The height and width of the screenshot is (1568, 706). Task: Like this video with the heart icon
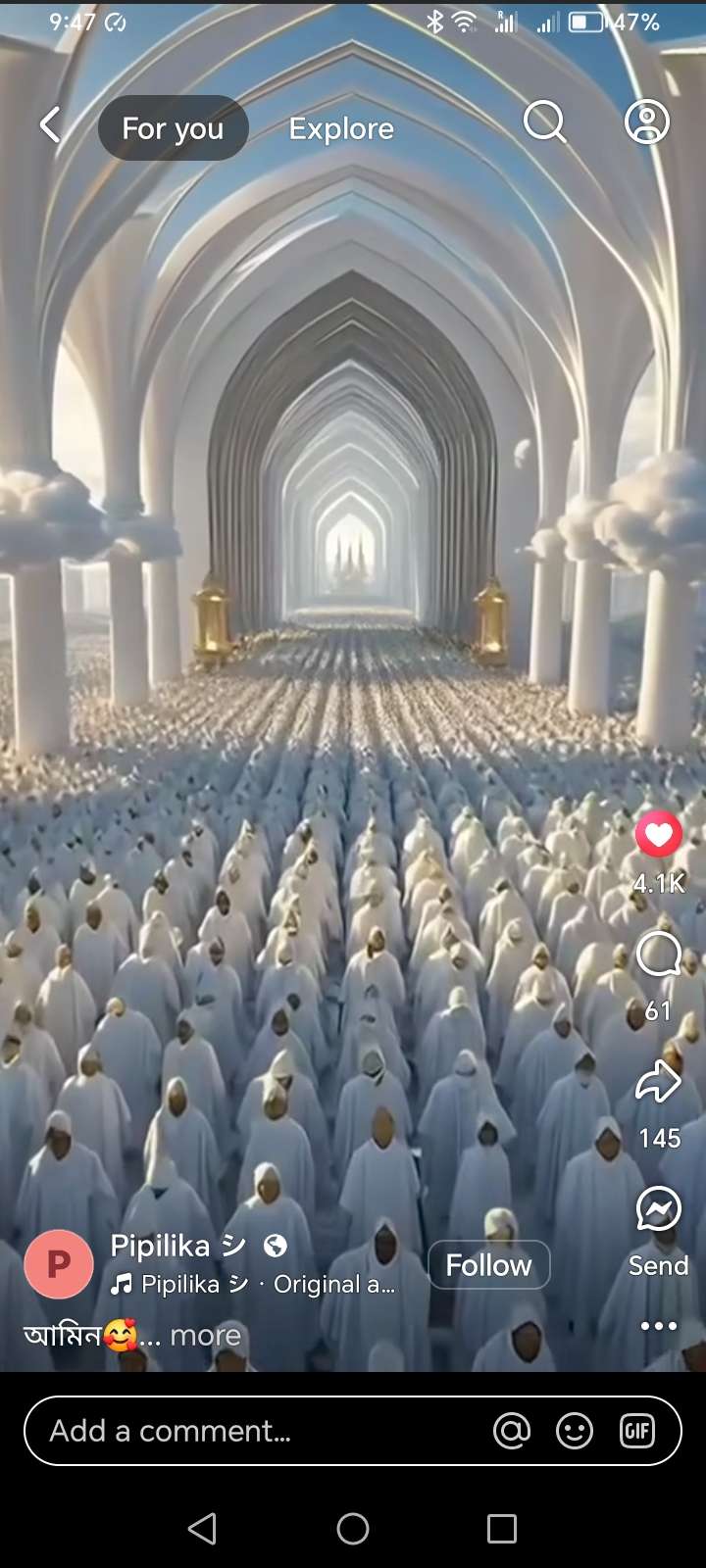tap(658, 835)
